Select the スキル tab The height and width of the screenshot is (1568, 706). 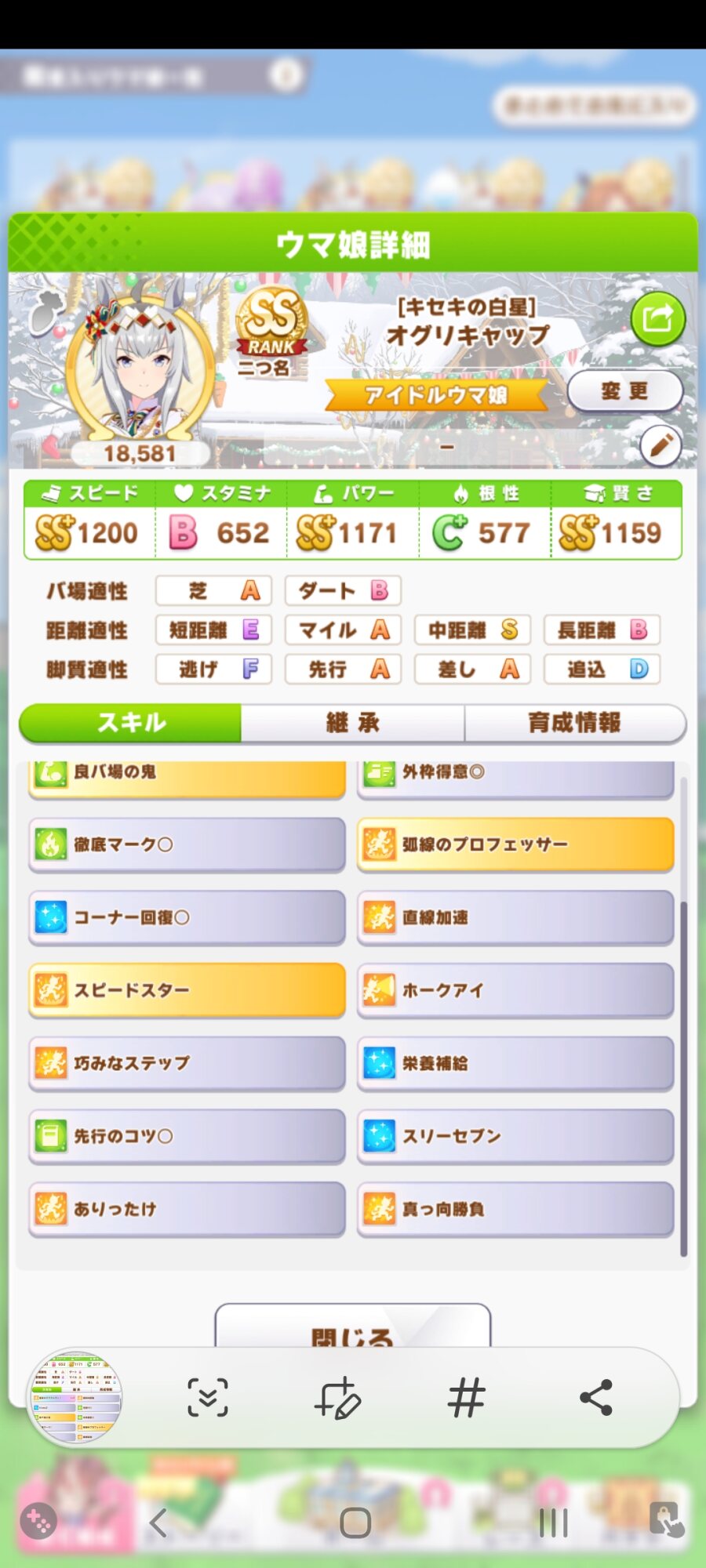click(130, 722)
